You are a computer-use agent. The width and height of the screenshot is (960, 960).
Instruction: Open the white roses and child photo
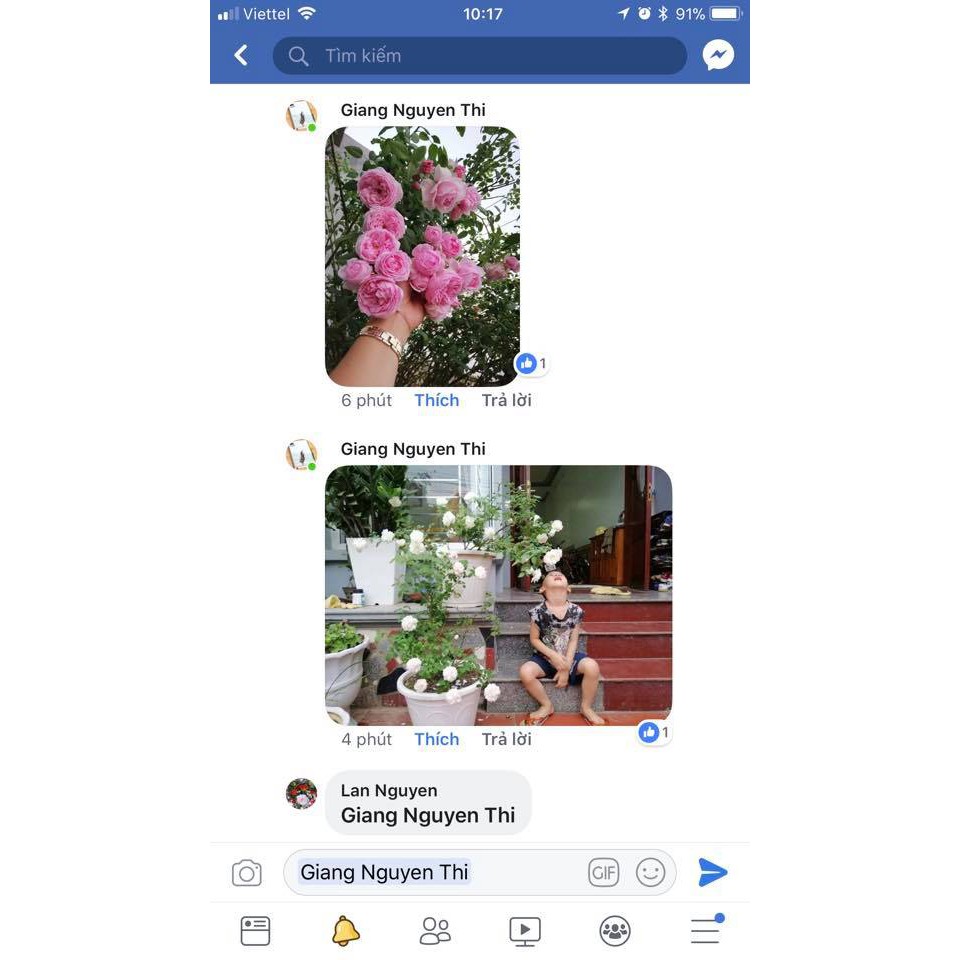tap(498, 594)
